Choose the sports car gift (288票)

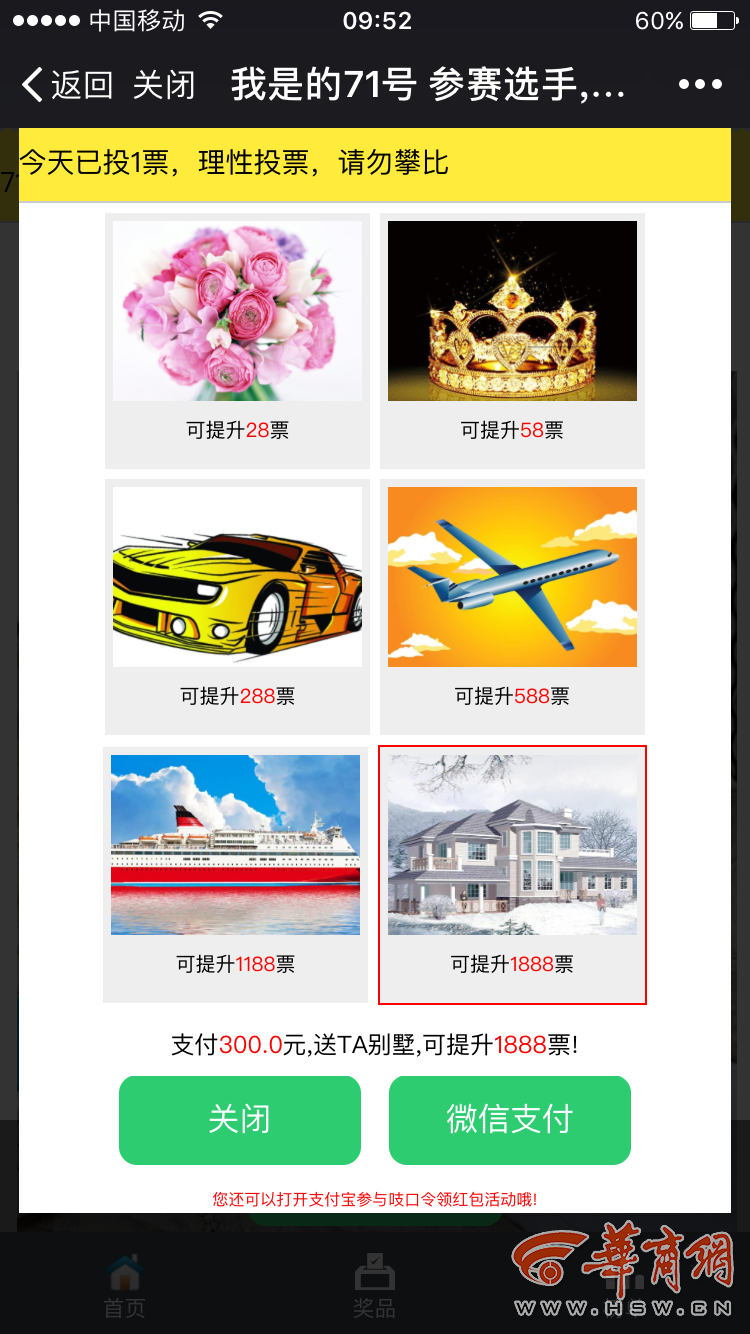coord(237,606)
